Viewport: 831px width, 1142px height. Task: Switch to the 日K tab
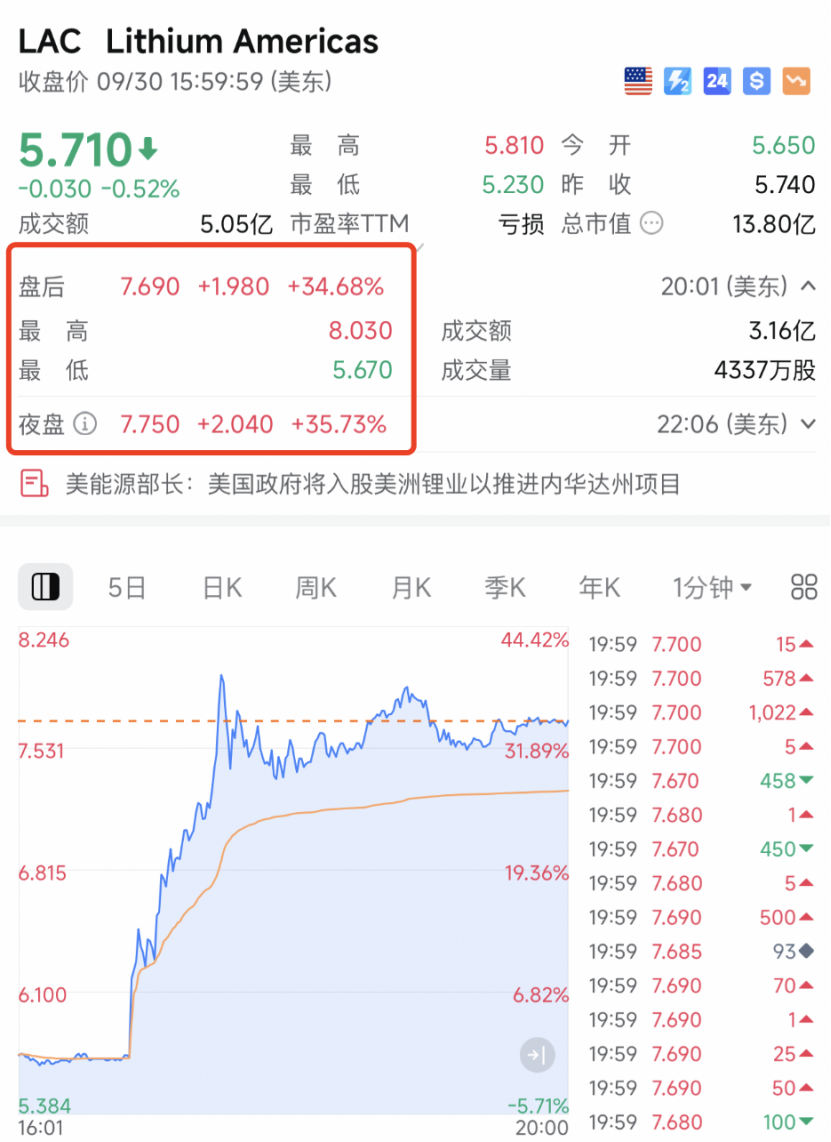[x=221, y=588]
